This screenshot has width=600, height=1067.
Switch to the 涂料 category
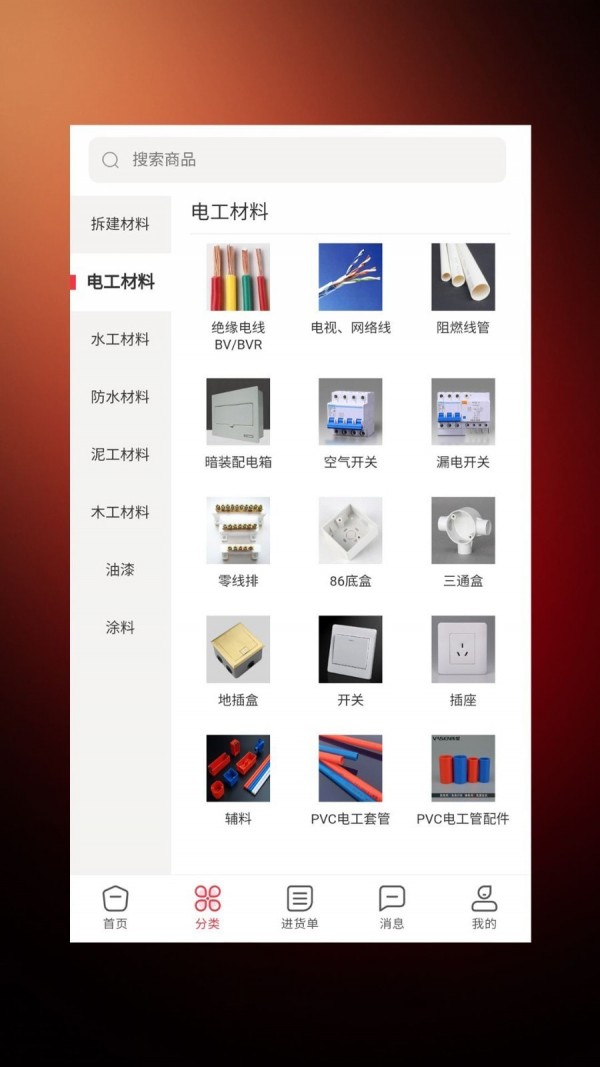[120, 628]
